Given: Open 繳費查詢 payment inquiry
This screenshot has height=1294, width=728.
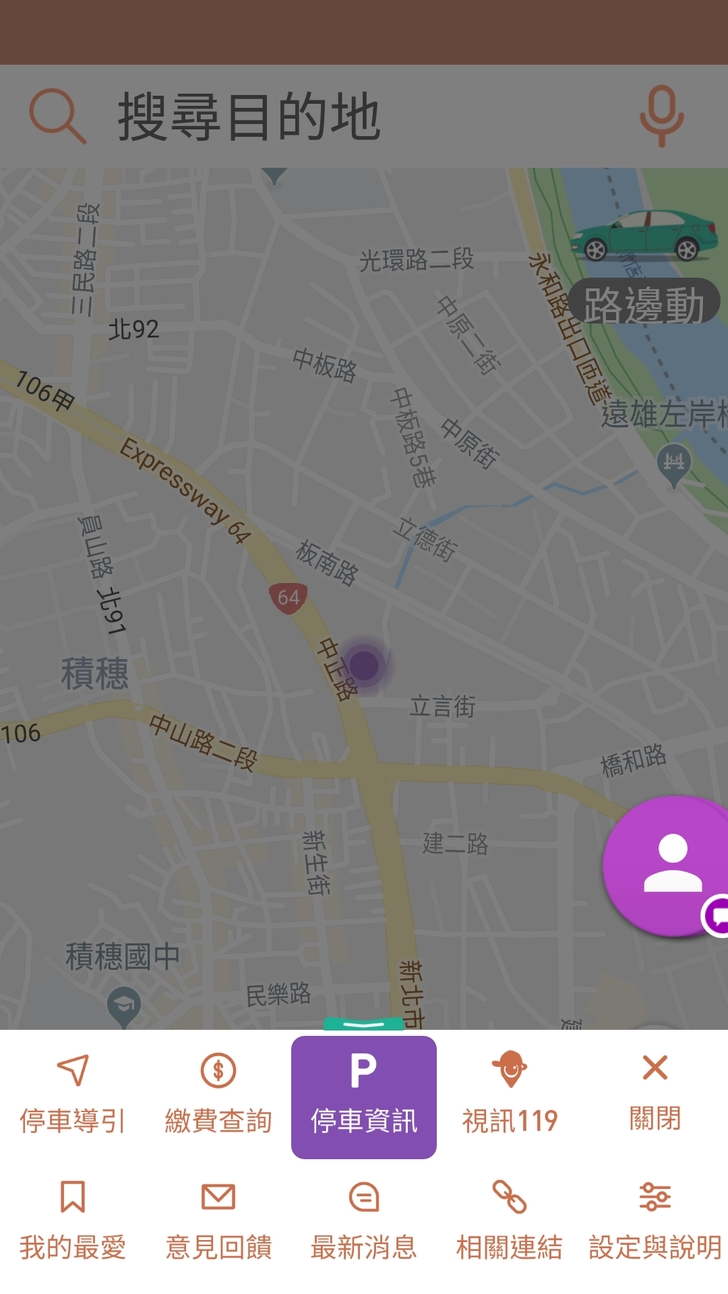Looking at the screenshot, I should pos(218,1095).
